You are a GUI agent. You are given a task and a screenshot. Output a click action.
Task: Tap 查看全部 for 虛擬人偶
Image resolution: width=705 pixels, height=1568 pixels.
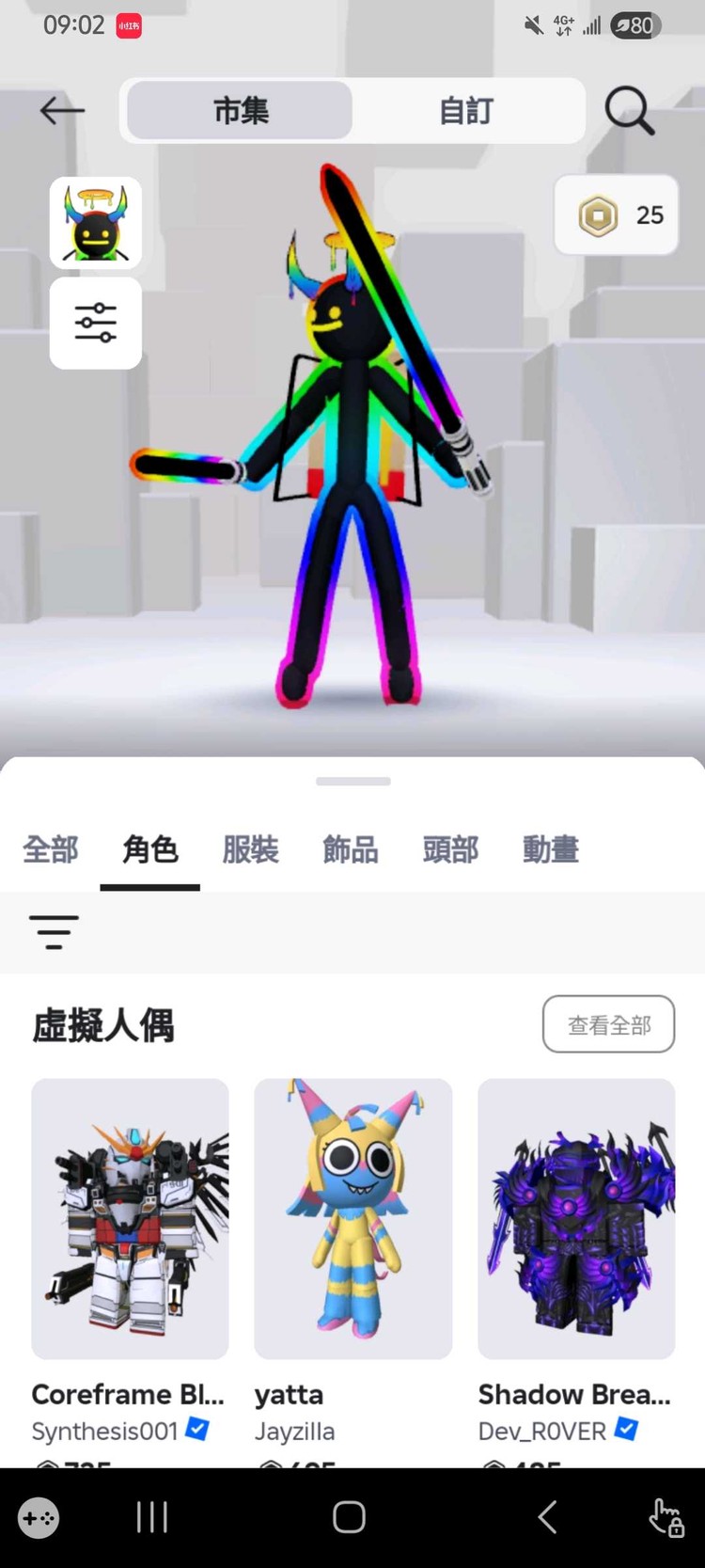[608, 1024]
